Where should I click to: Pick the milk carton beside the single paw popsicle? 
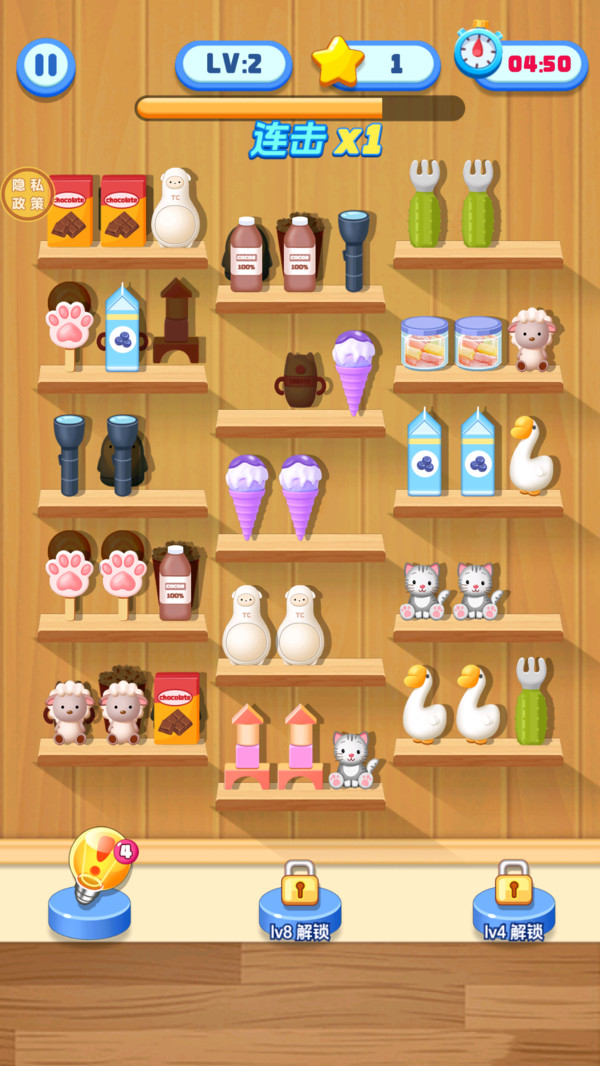[122, 328]
